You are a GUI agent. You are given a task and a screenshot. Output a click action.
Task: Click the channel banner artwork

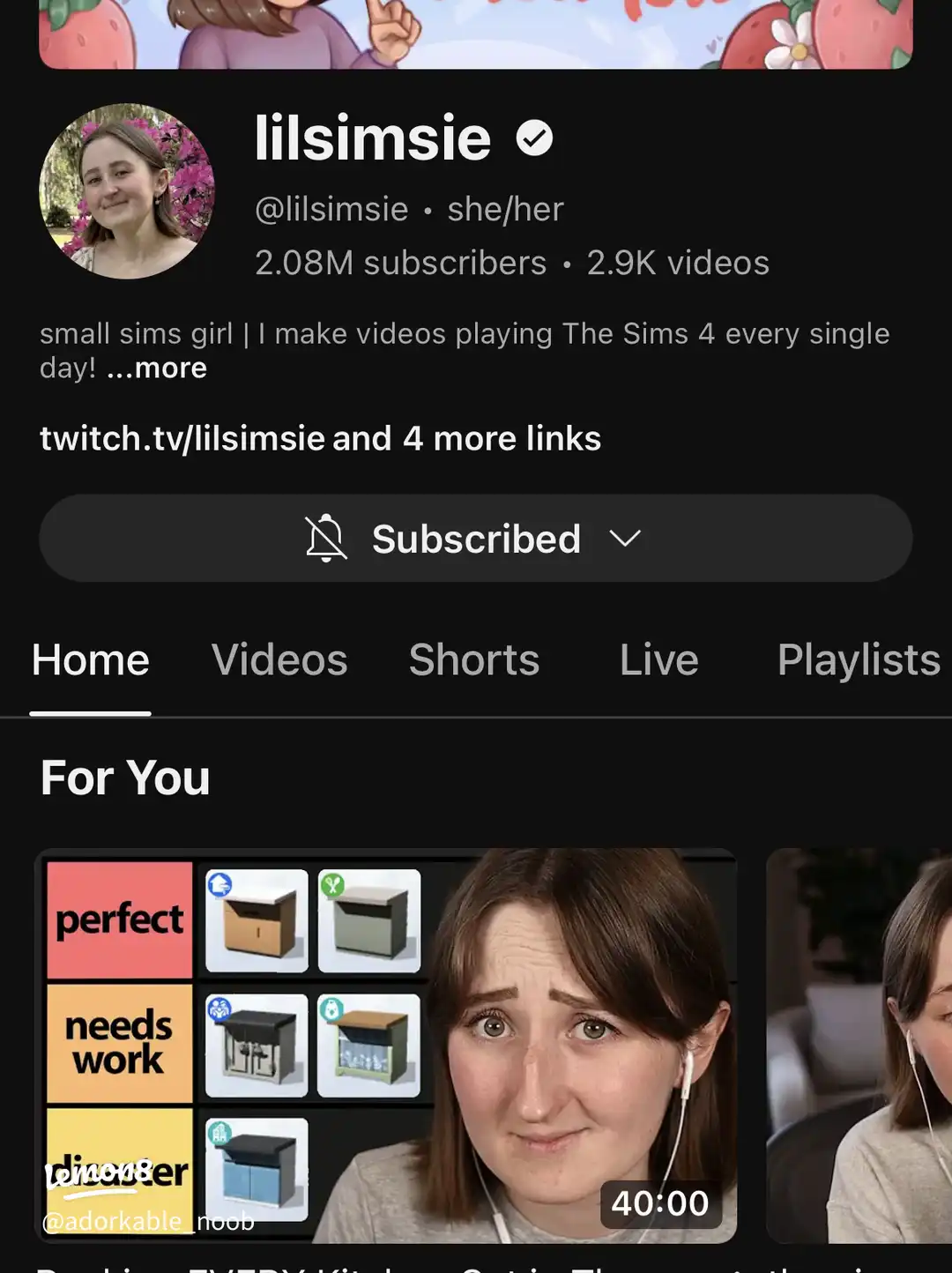point(476,35)
